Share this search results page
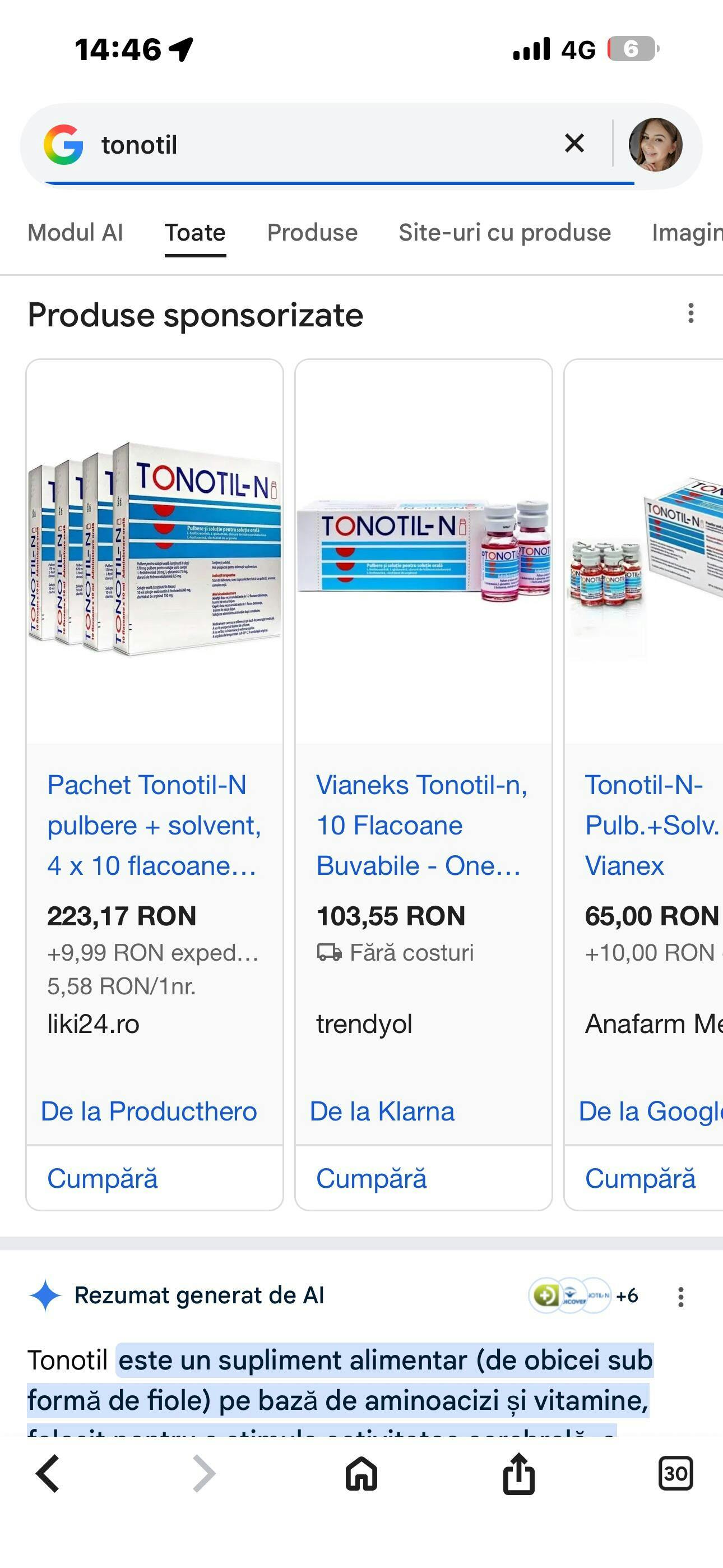Screen dimensions: 723x1568 tap(518, 1474)
